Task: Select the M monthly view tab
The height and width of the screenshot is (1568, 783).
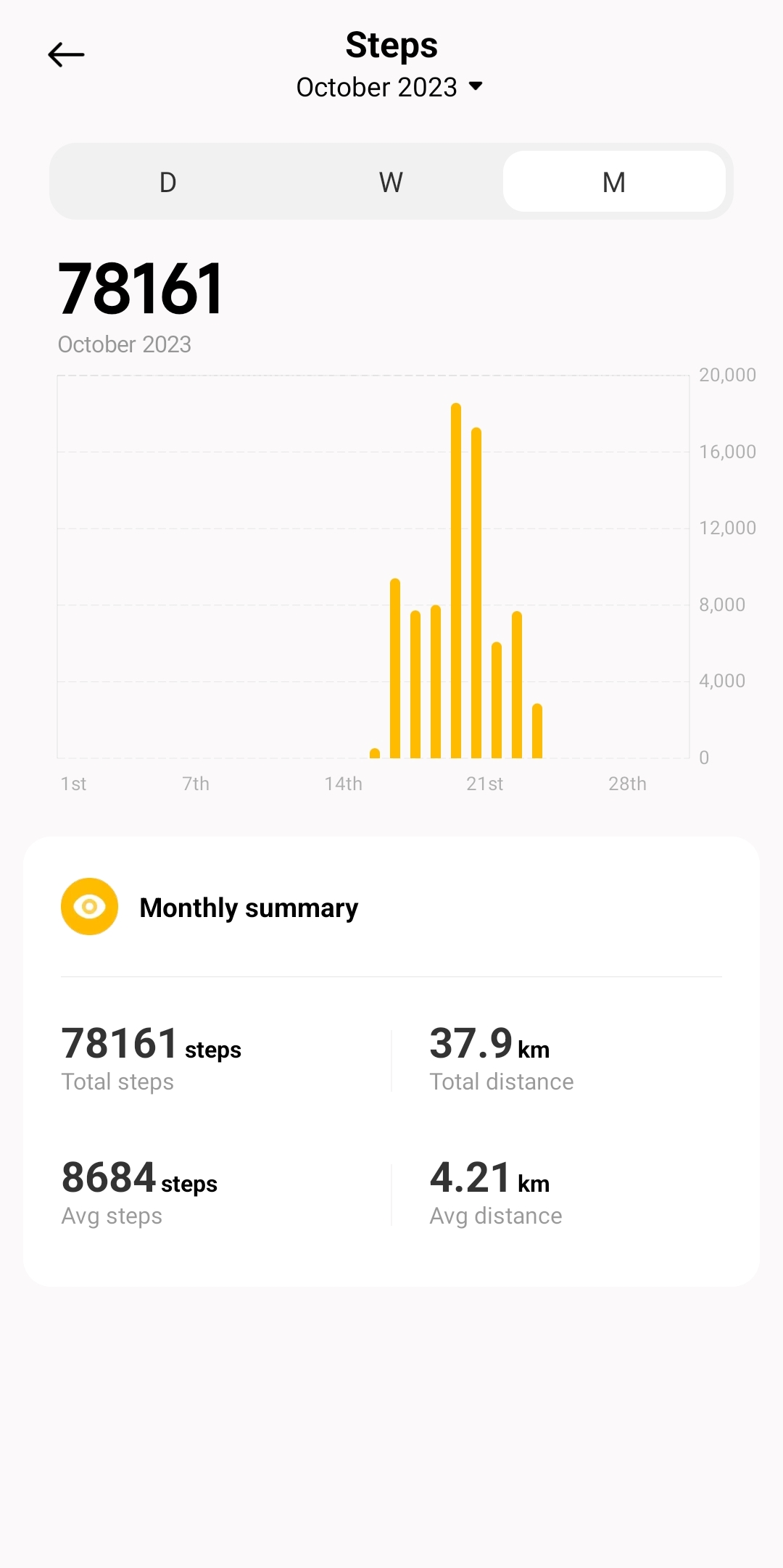Action: (x=613, y=182)
